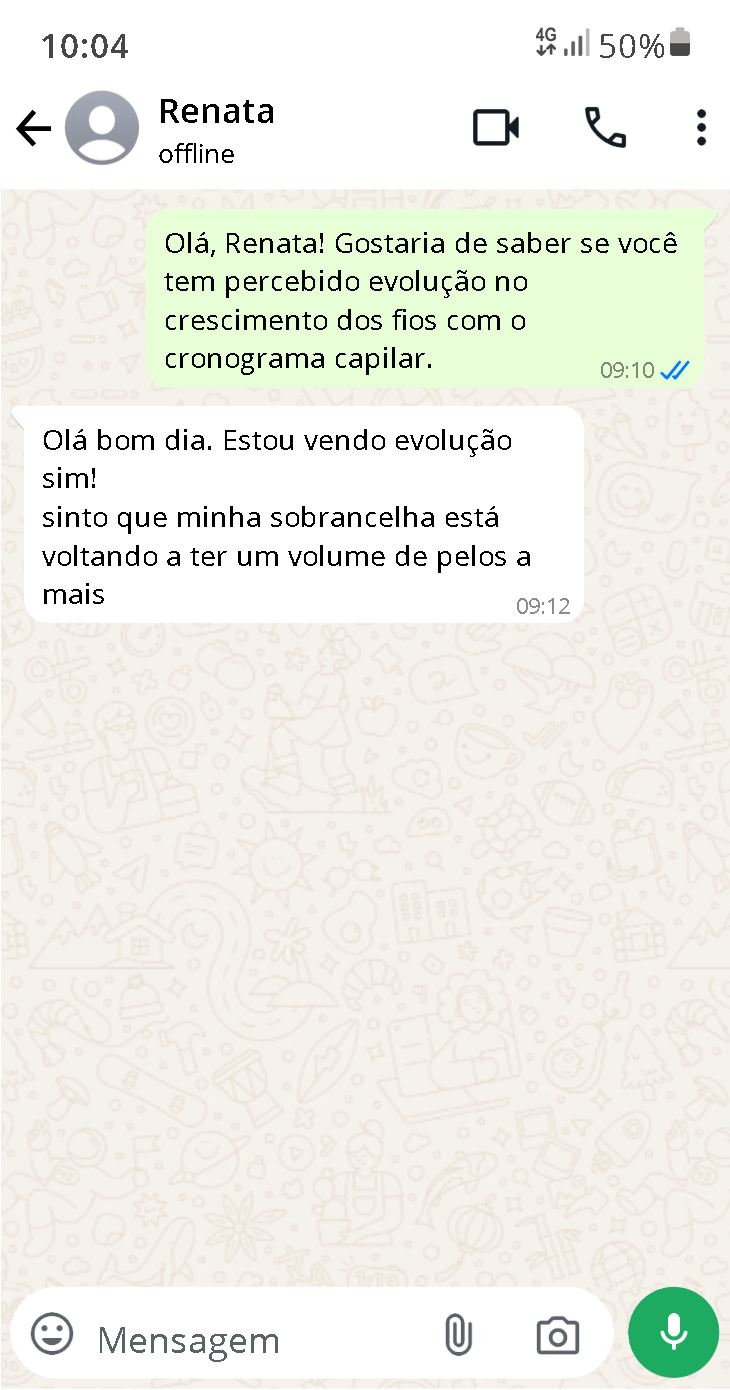Open the emoji picker
This screenshot has width=730, height=1390.
[52, 1334]
